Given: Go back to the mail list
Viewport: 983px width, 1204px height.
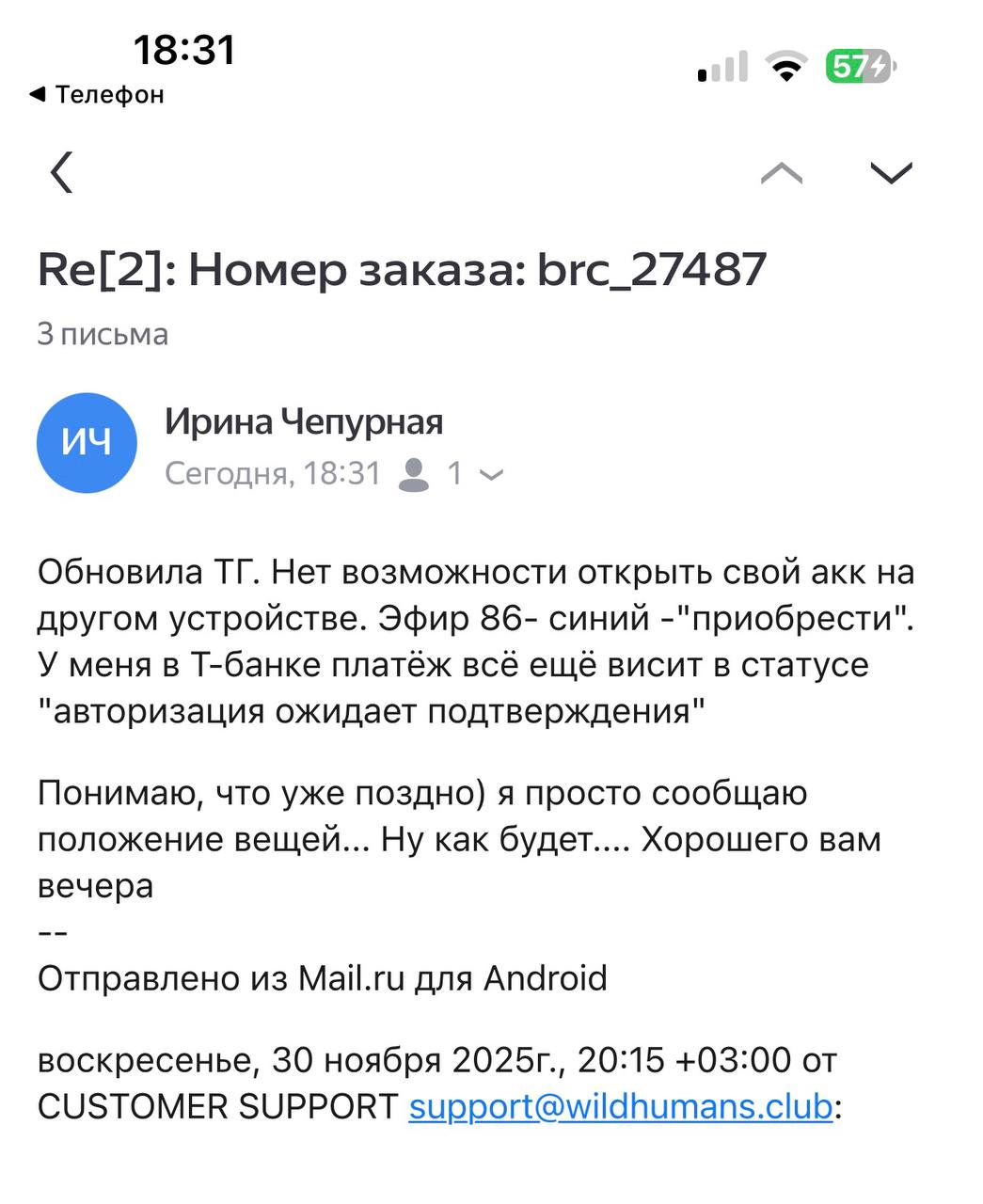Looking at the screenshot, I should 62,172.
